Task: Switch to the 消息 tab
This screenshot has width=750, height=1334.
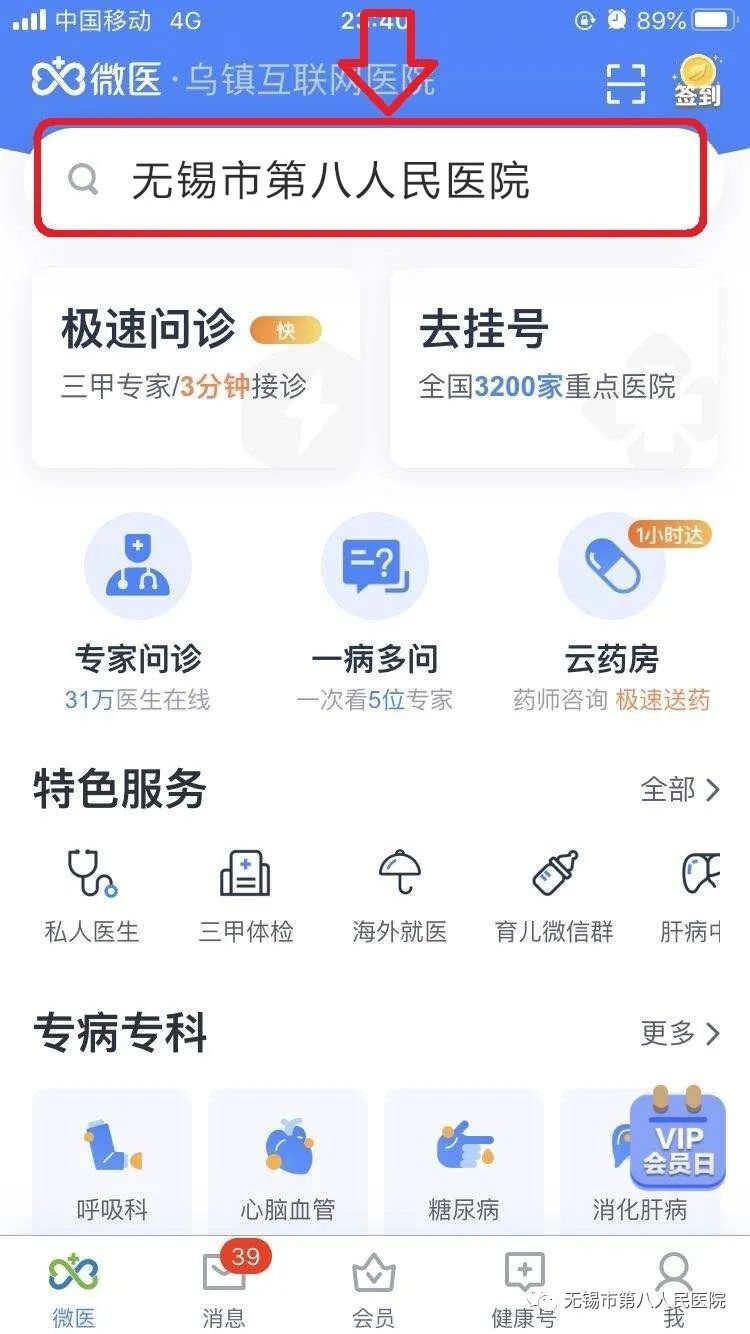Action: 224,1288
